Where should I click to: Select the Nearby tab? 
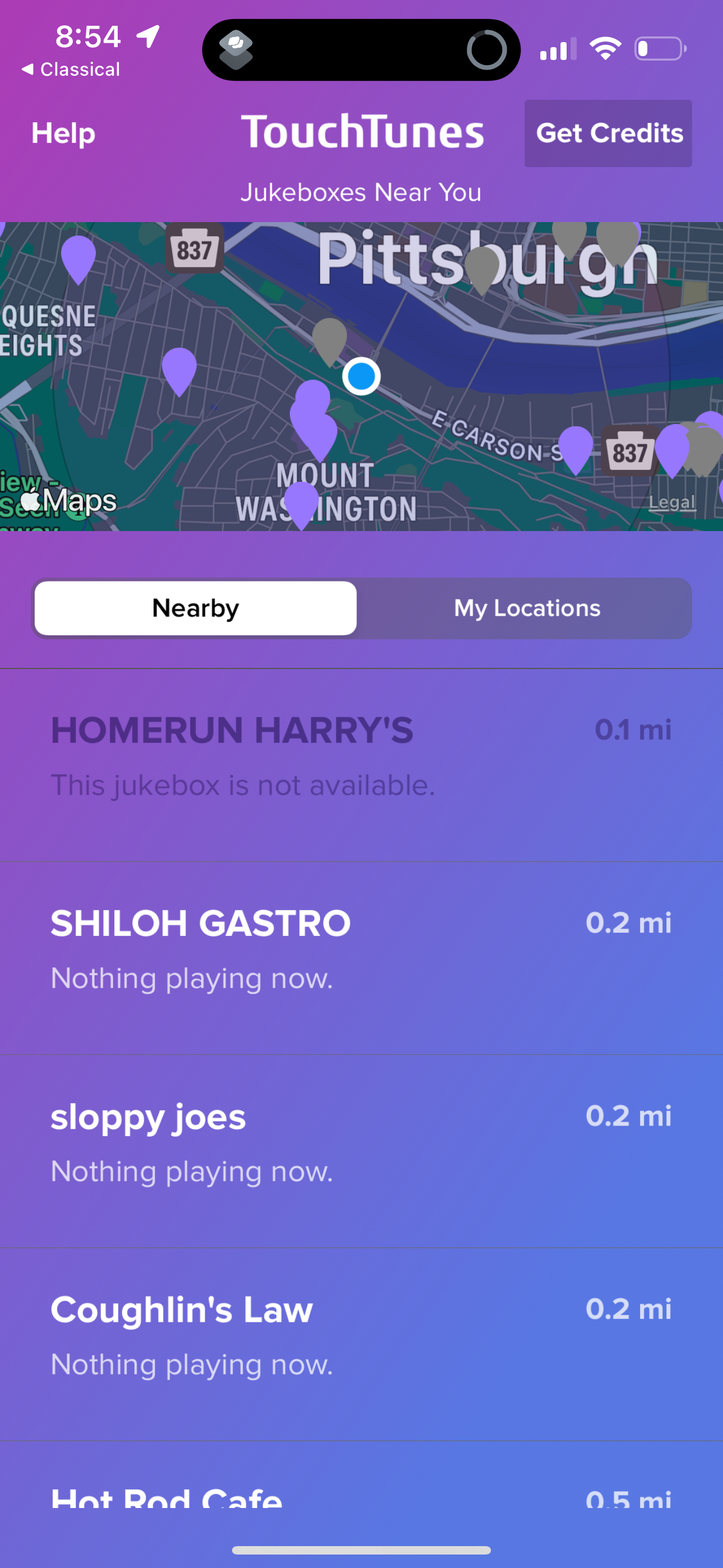194,607
